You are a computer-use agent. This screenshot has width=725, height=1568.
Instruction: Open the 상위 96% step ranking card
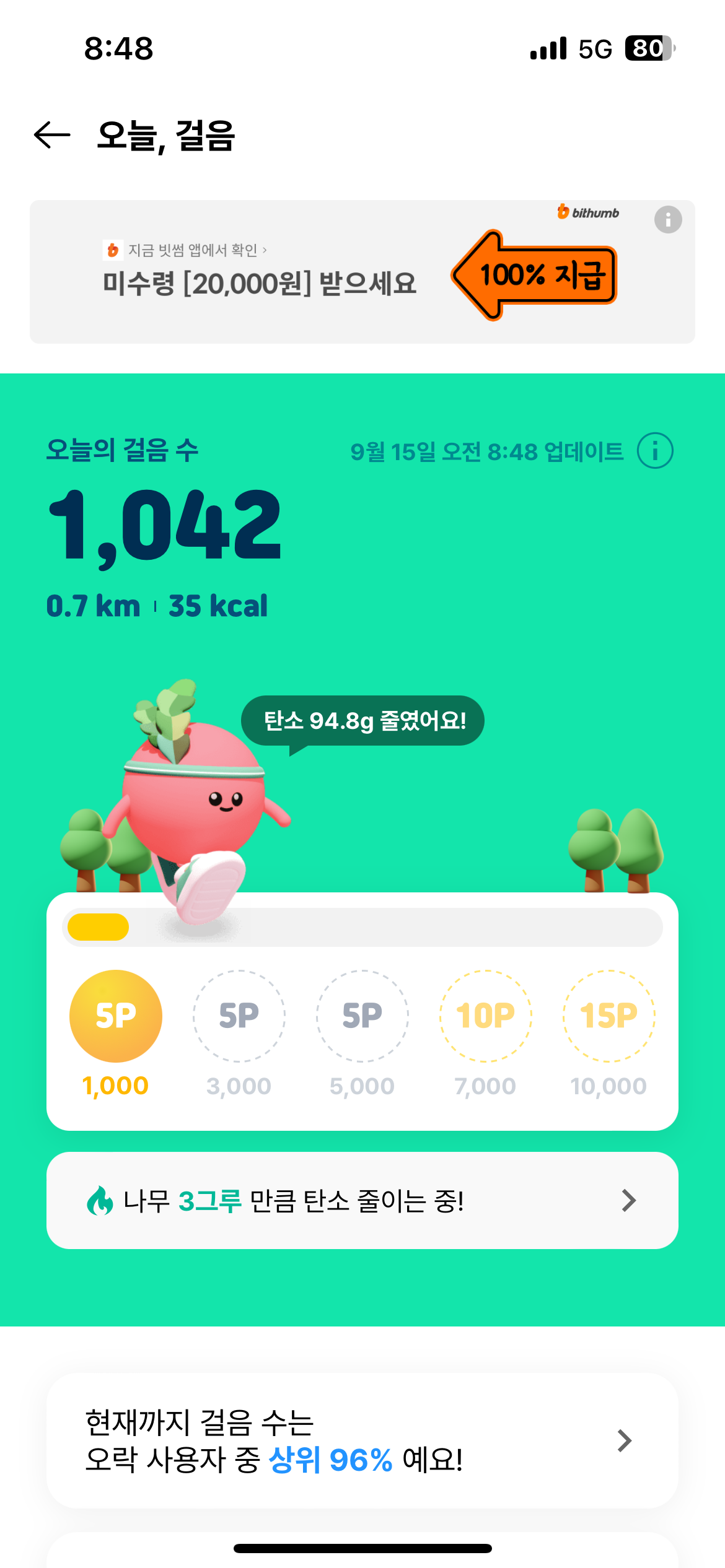point(362,1440)
